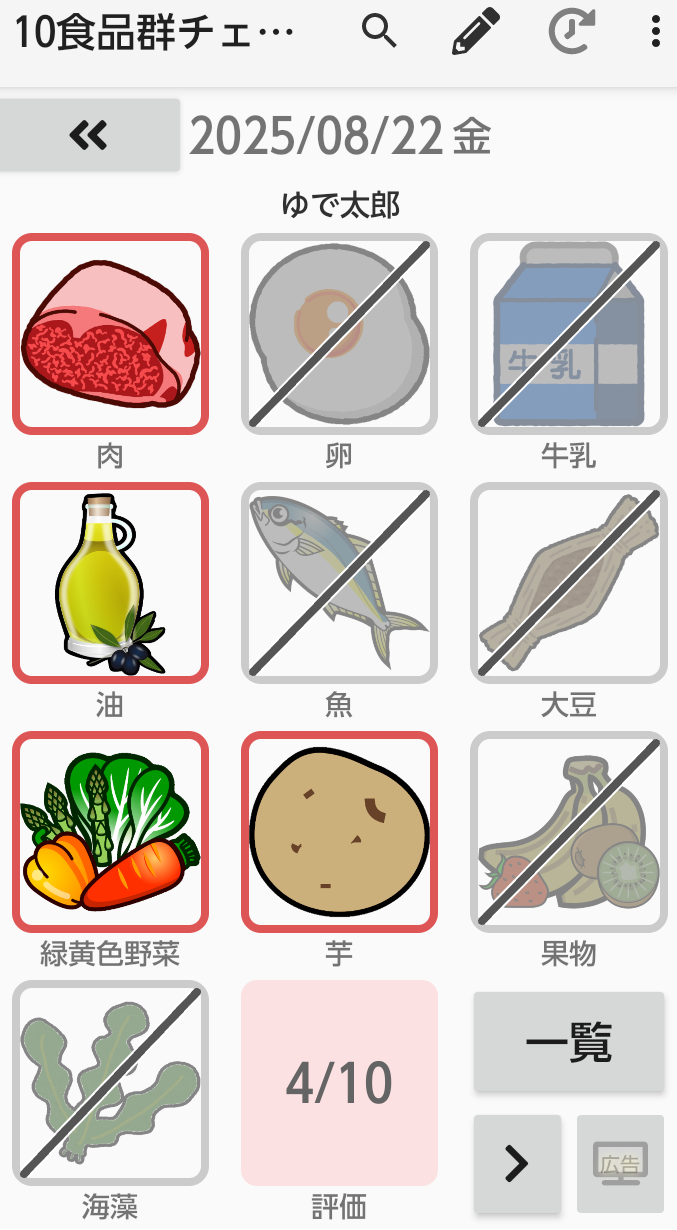Uncheck the 肉 meat tile
677x1230 pixels.
[110, 334]
